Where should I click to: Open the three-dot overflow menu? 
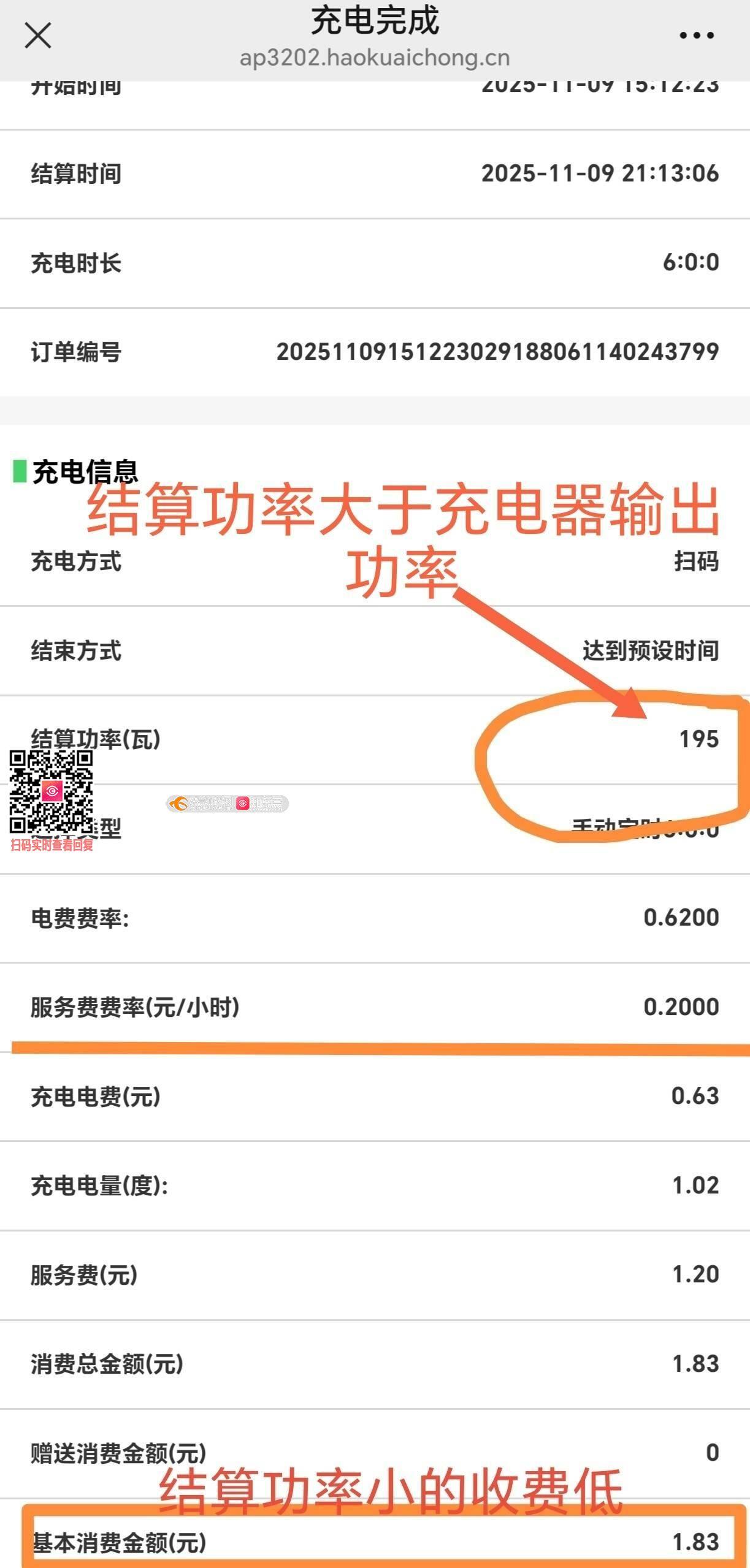coord(697,36)
